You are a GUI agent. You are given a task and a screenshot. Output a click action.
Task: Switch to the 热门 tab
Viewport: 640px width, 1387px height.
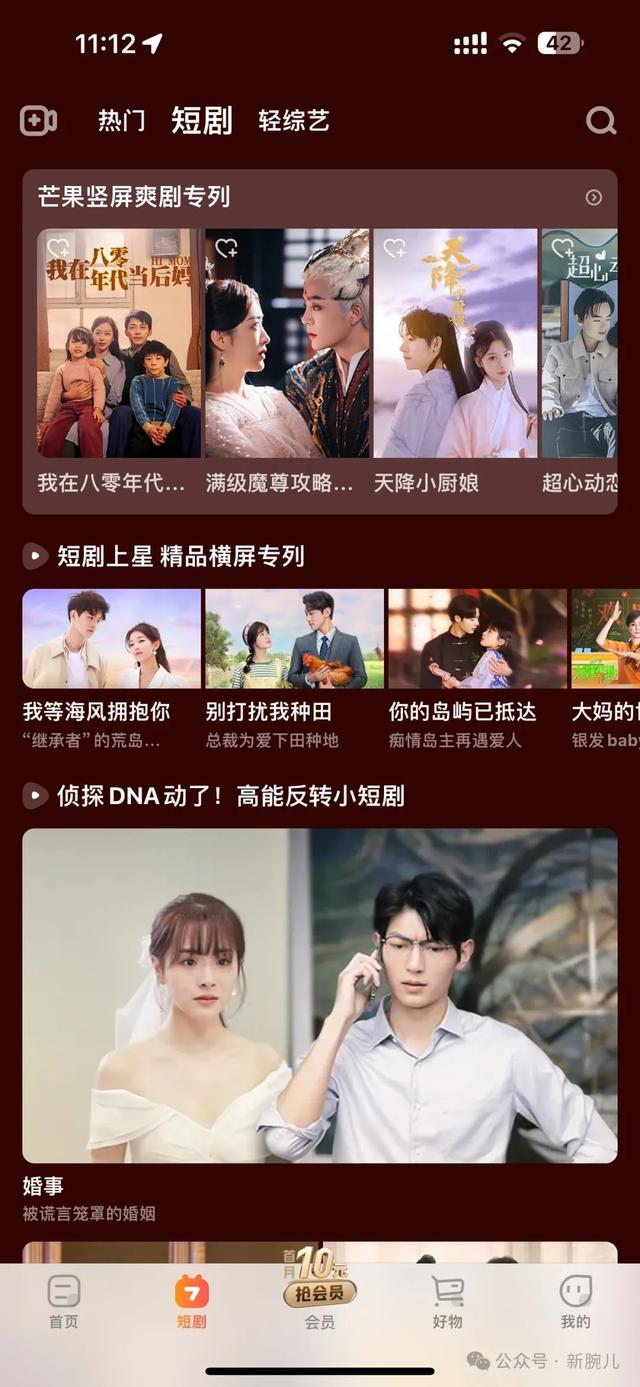121,121
